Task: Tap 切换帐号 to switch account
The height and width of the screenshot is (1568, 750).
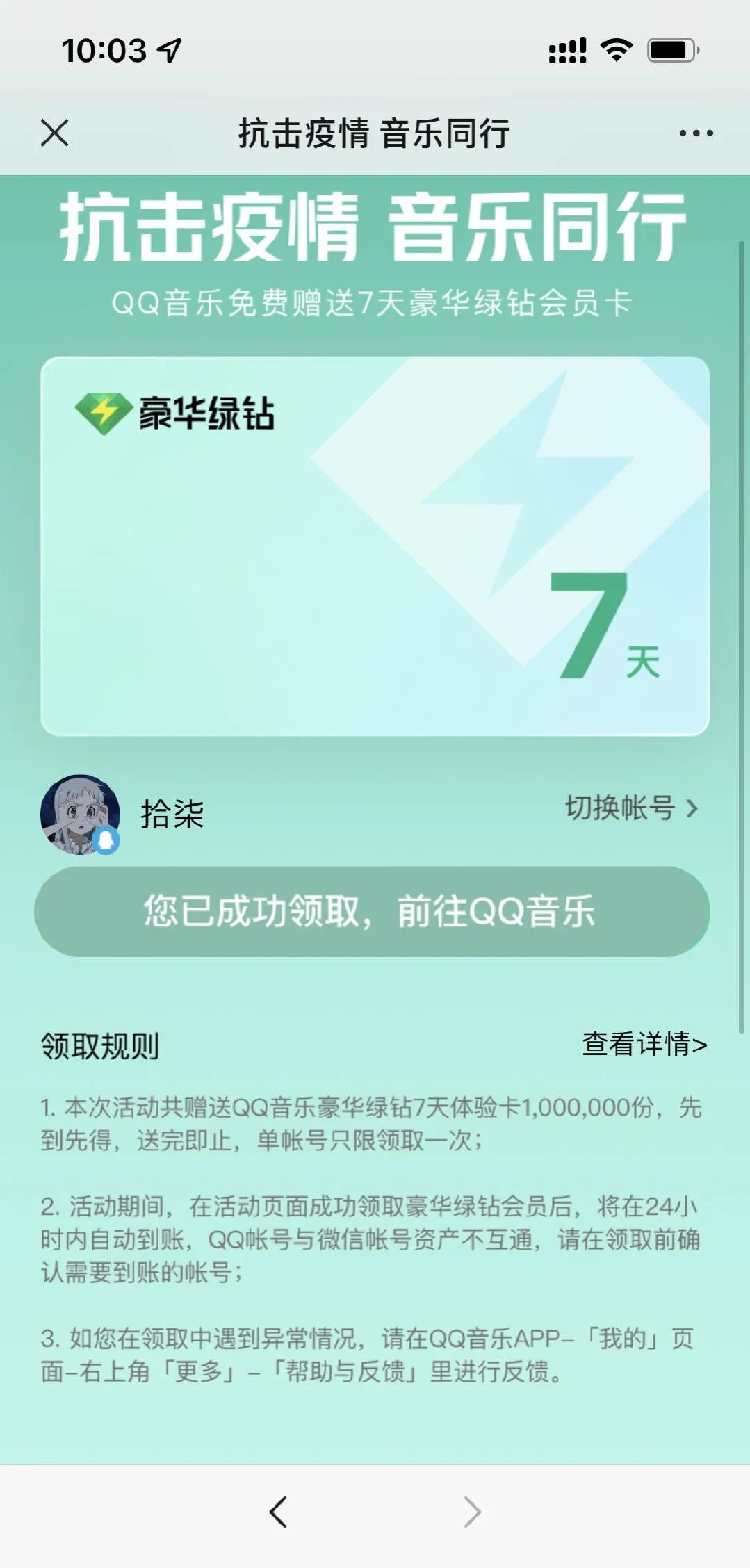Action: [630, 808]
